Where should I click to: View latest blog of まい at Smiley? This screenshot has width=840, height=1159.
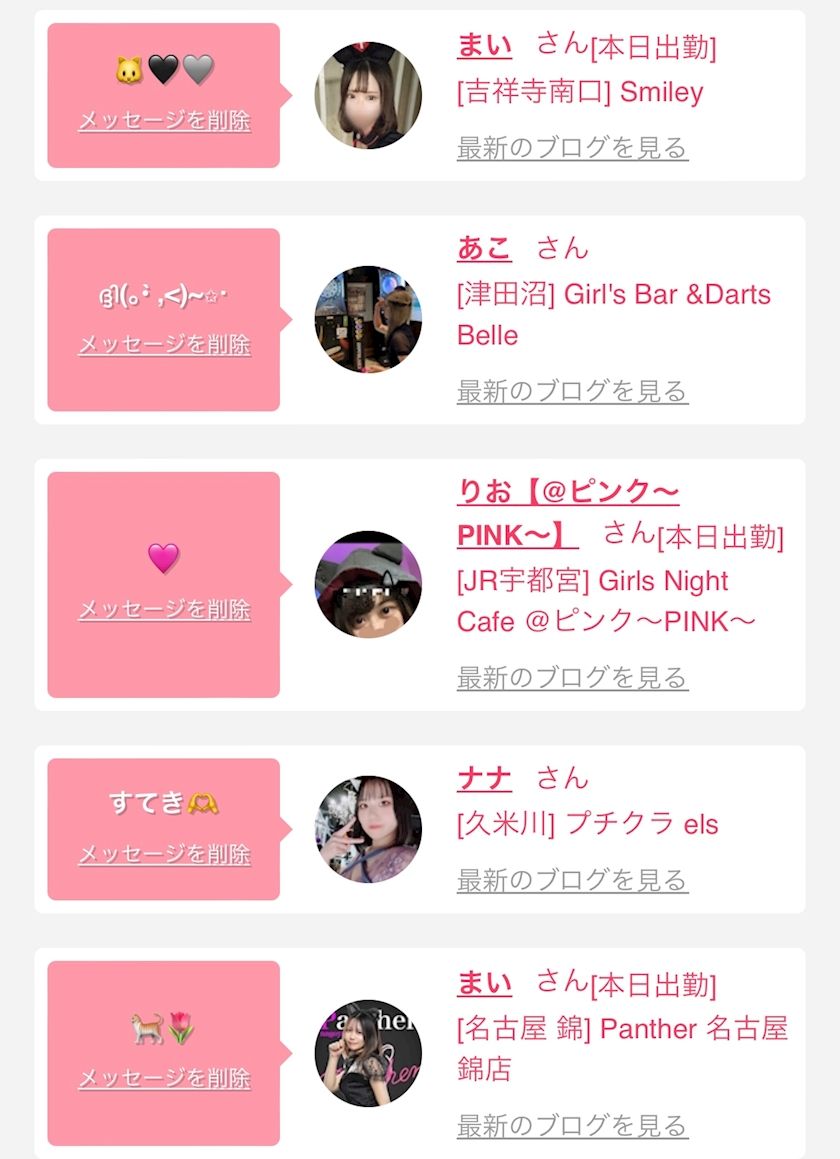point(572,148)
